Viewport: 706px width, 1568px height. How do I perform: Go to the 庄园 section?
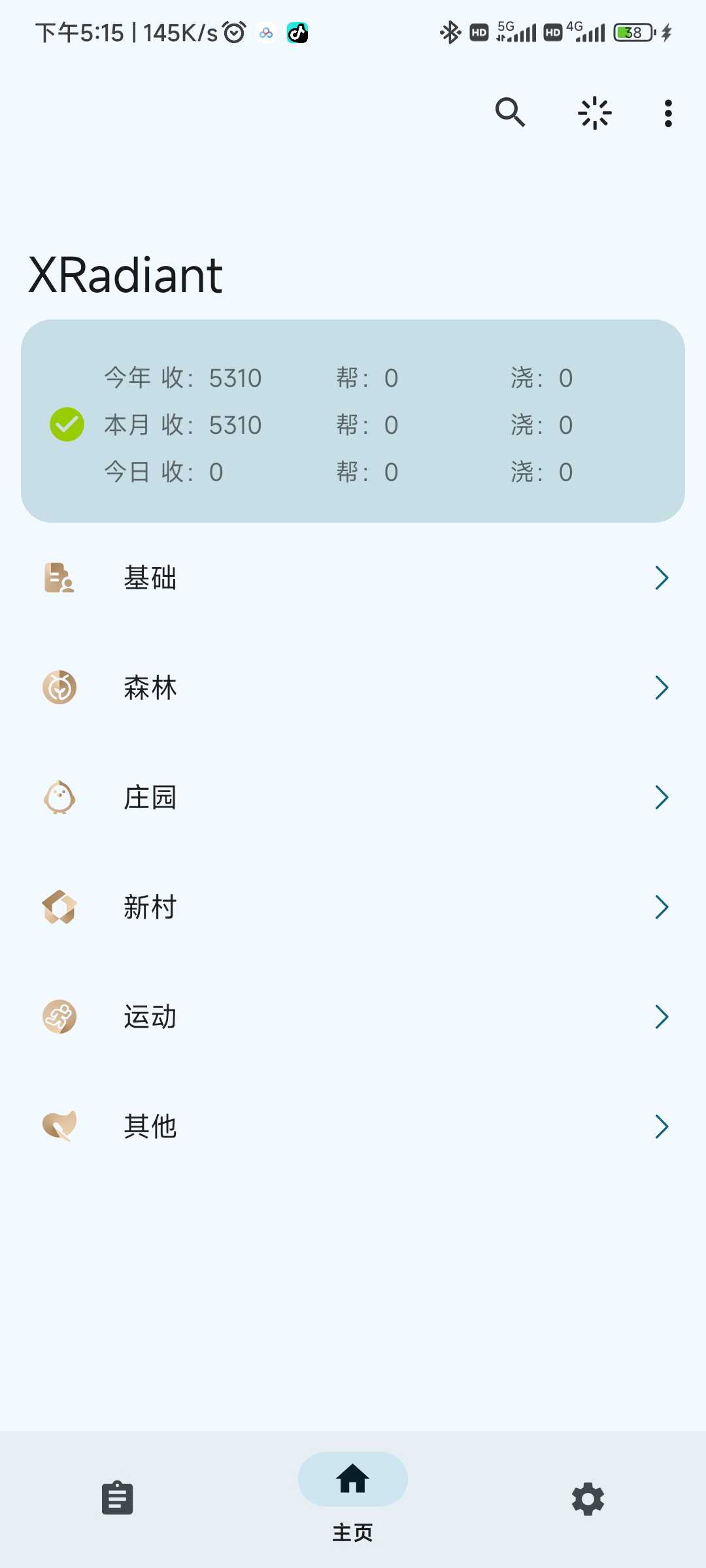353,798
